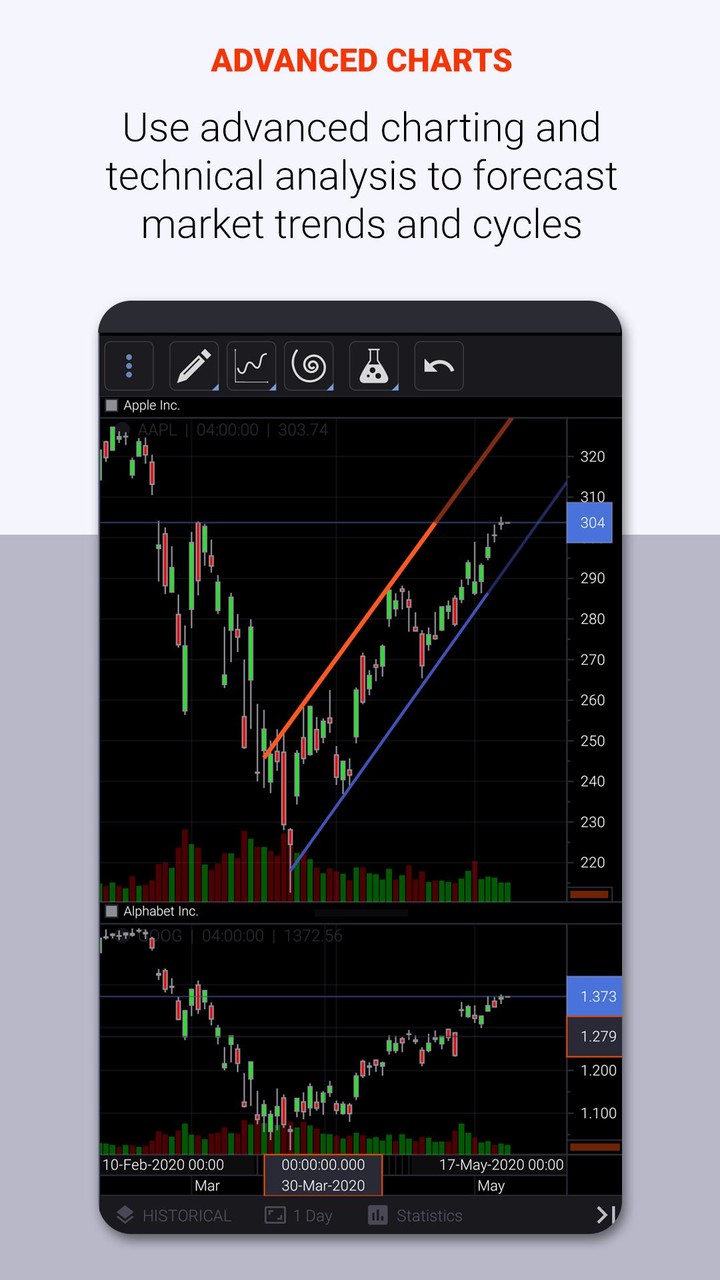
Task: Select the Draw/Pencil annotation tool
Action: (x=193, y=365)
